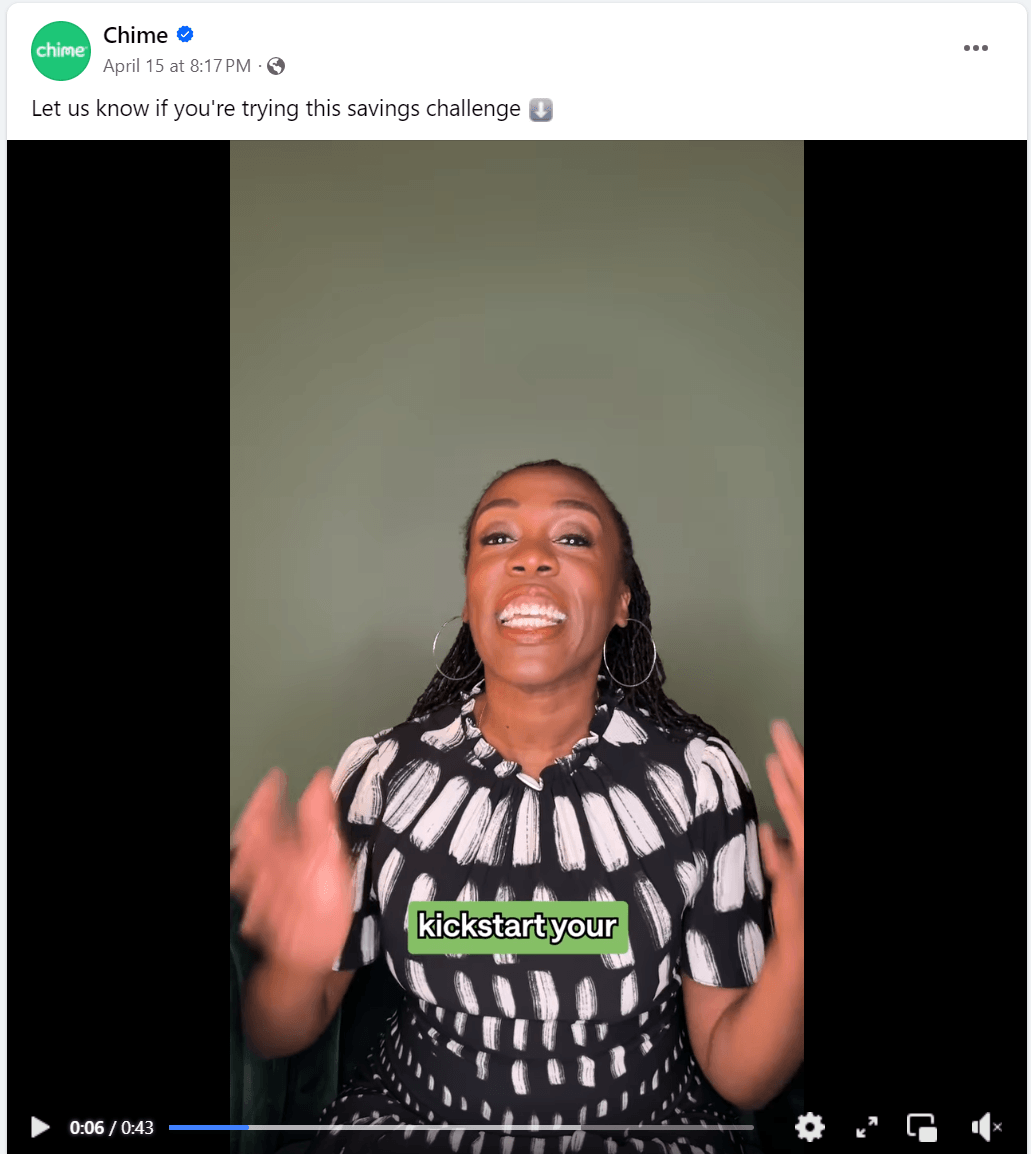Switch to picture-in-picture mode
This screenshot has height=1154, width=1031.
pyautogui.click(x=922, y=1127)
